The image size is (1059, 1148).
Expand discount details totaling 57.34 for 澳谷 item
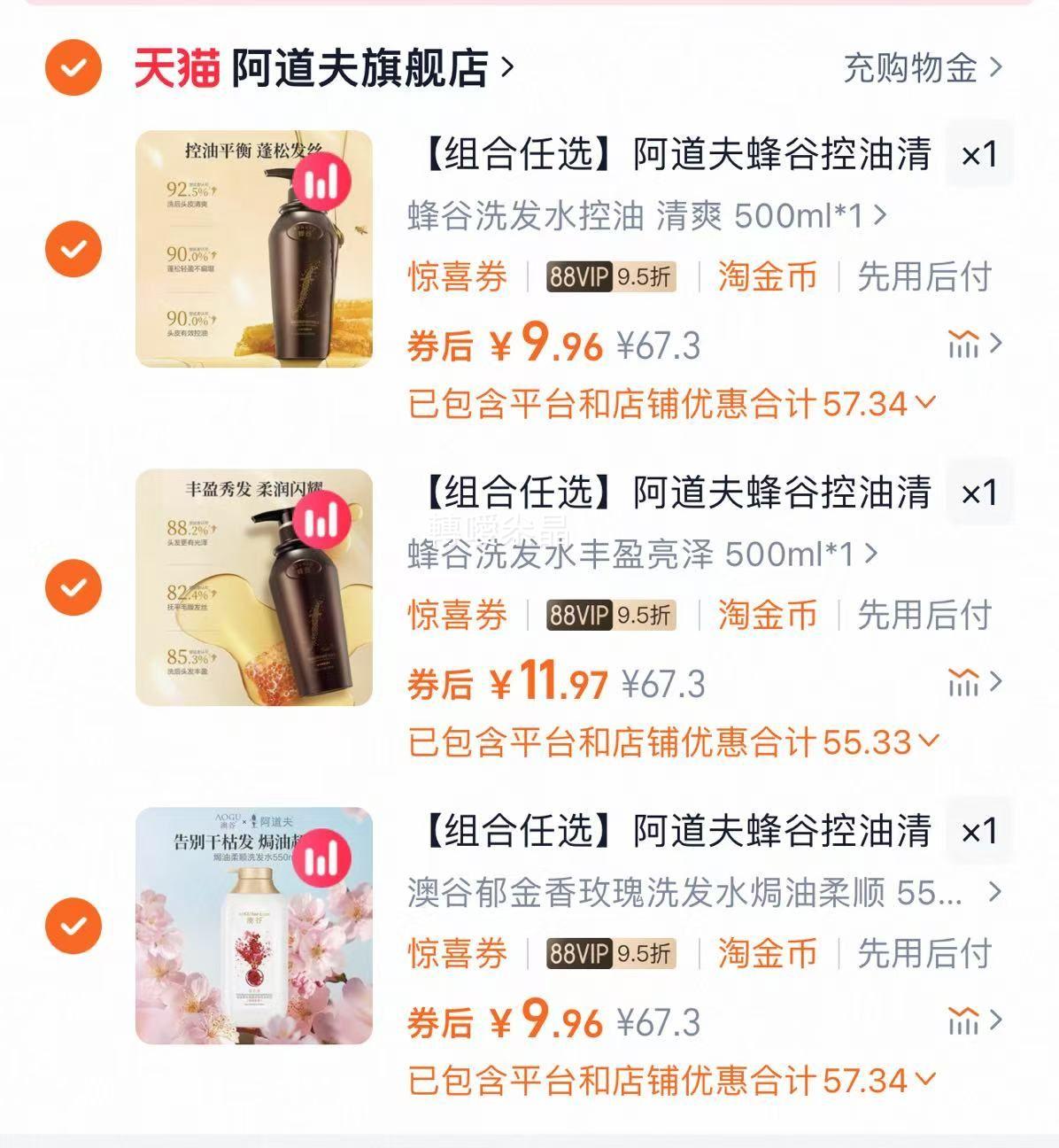[x=671, y=1081]
